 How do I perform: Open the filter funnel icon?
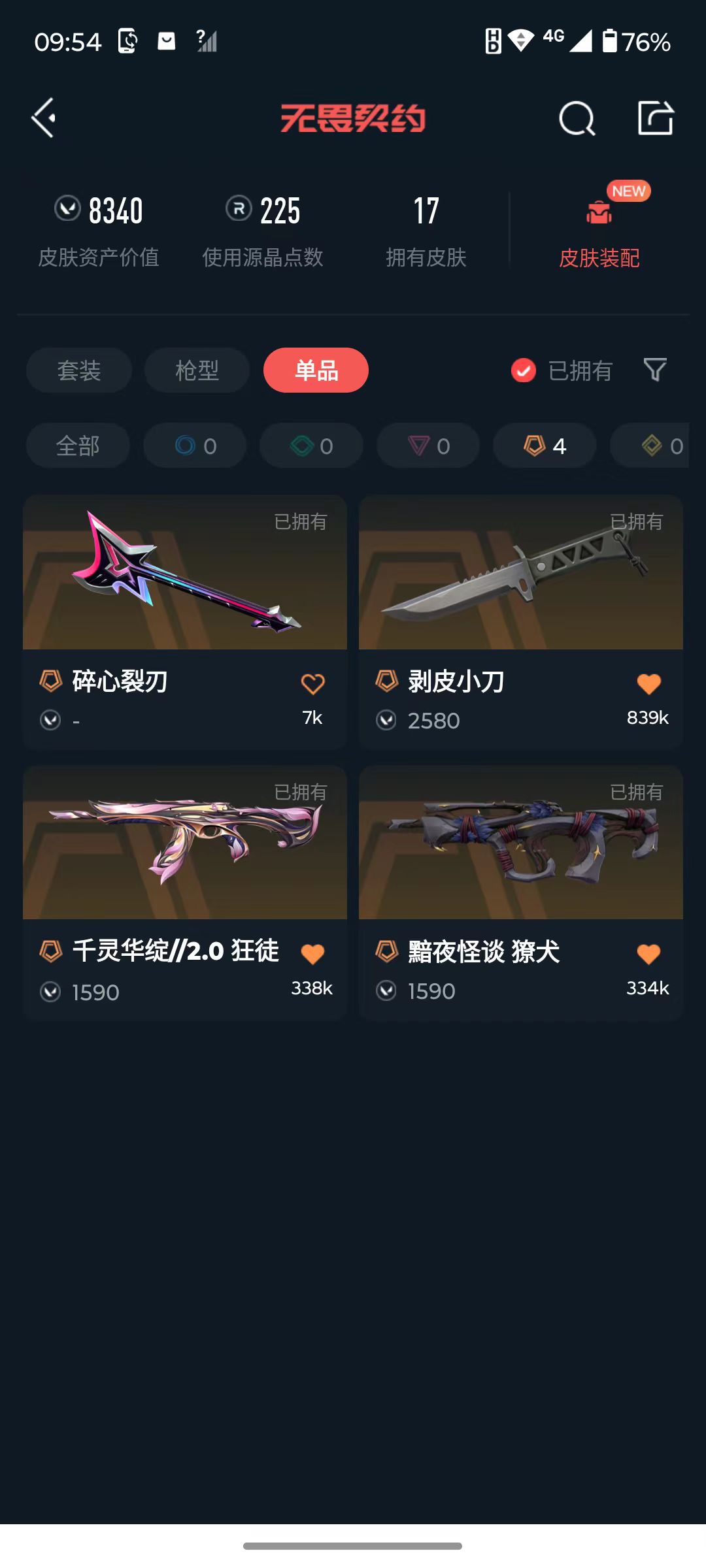coord(655,370)
